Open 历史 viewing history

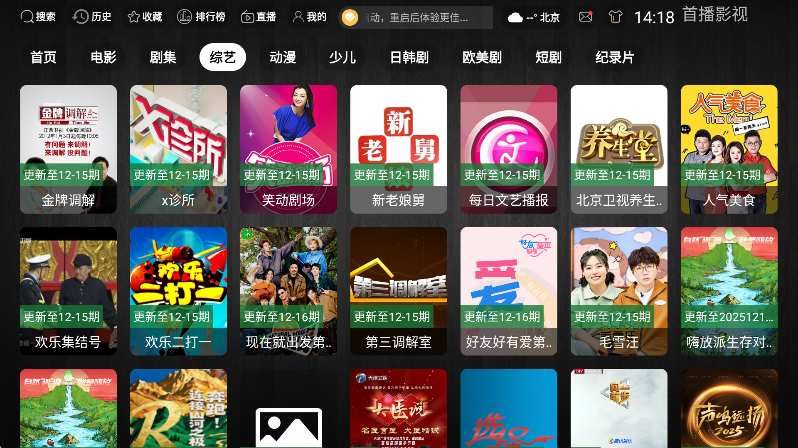click(x=92, y=17)
